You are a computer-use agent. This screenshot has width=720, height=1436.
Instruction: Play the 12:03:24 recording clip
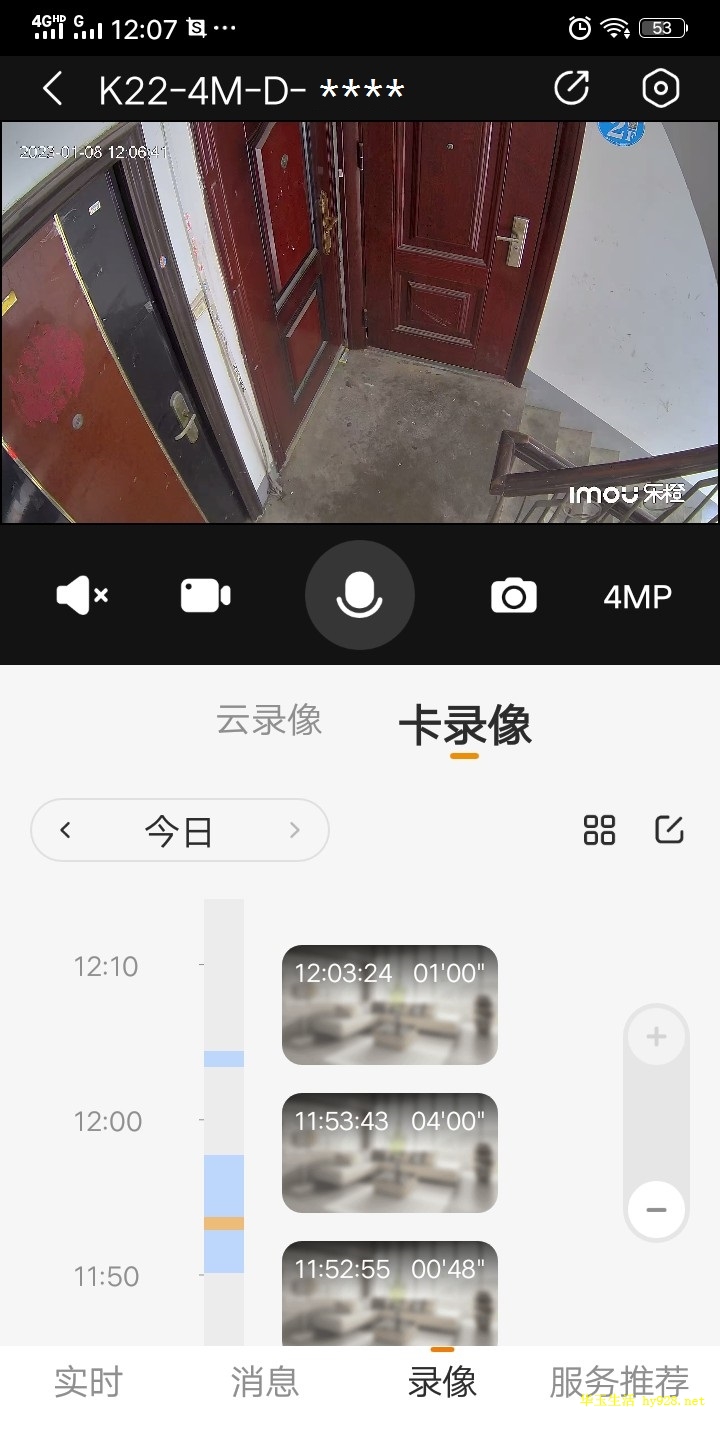(x=389, y=1004)
